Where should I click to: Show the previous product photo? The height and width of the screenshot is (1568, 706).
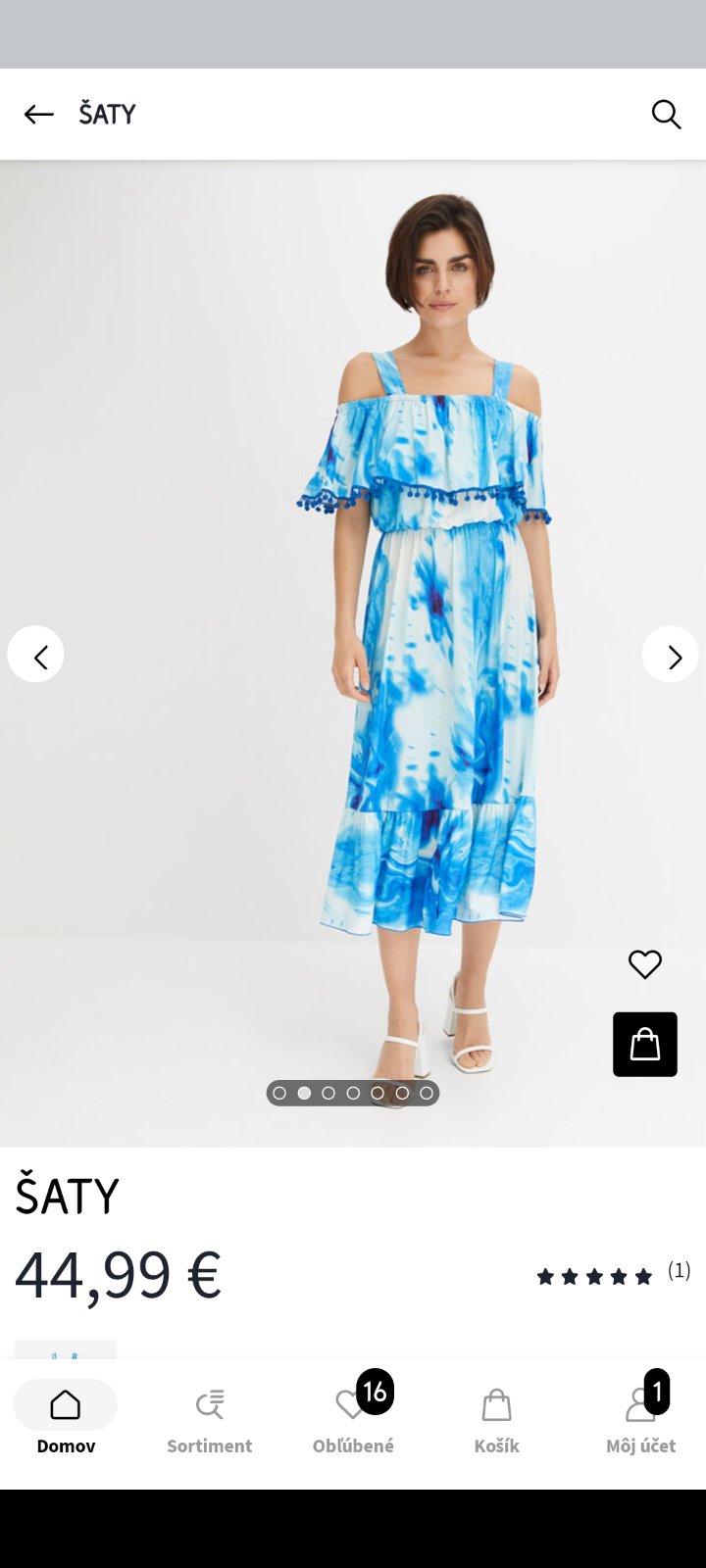click(35, 655)
